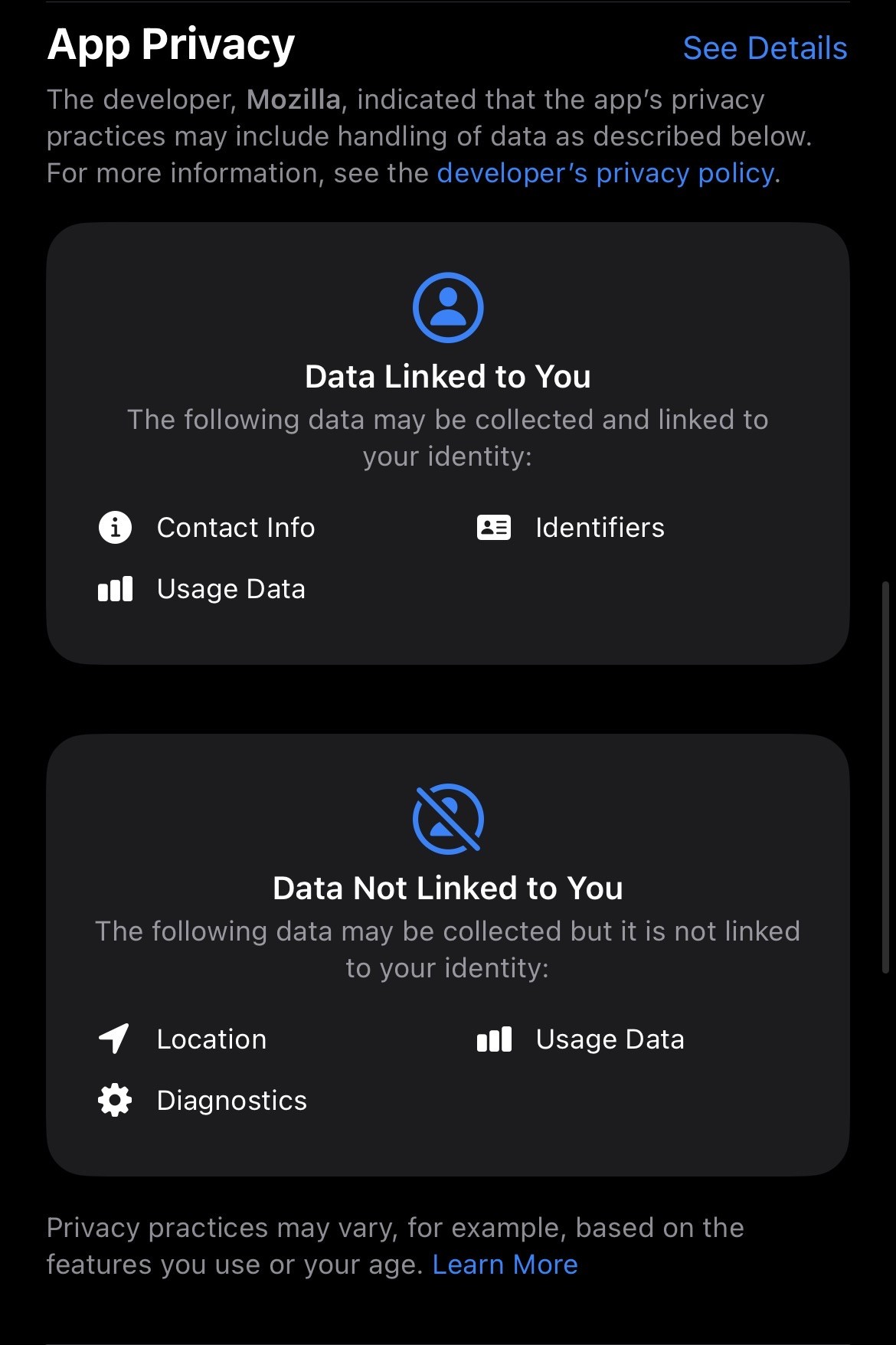896x1345 pixels.
Task: Open the Data Linked to You card
Action: (x=447, y=443)
